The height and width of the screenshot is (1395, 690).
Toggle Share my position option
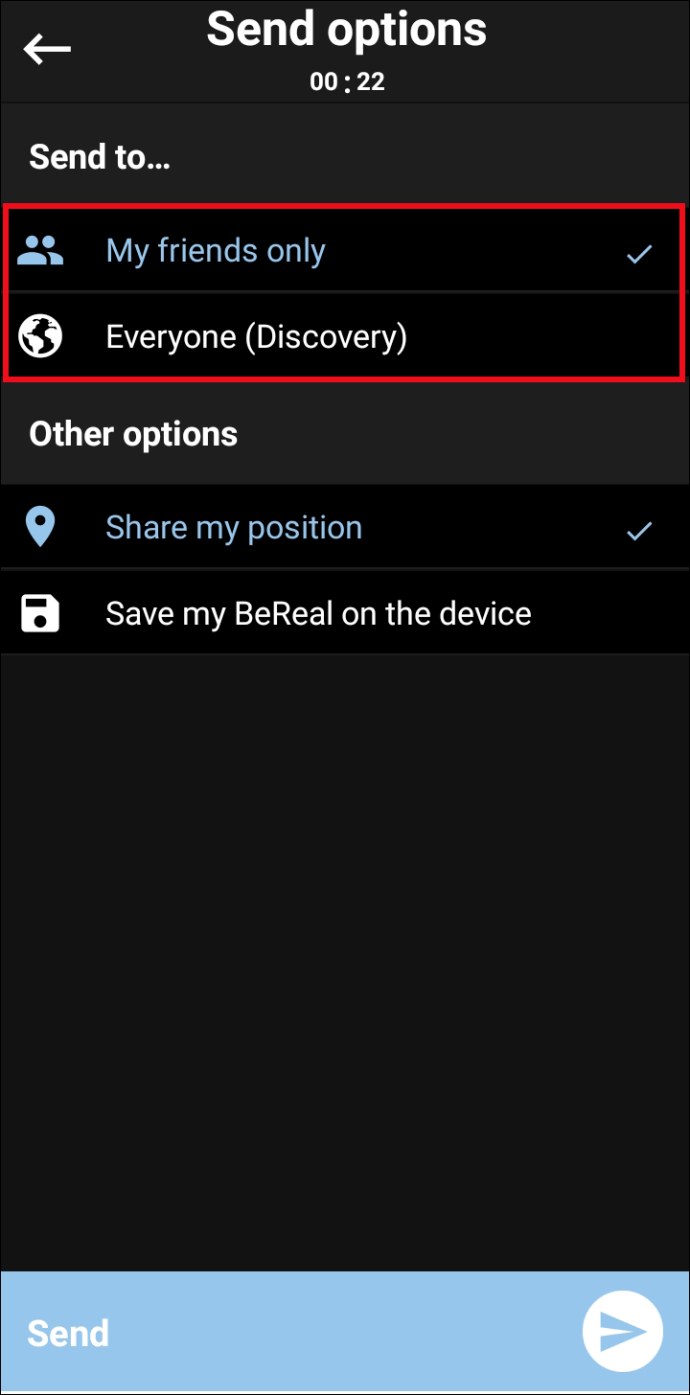click(x=345, y=527)
